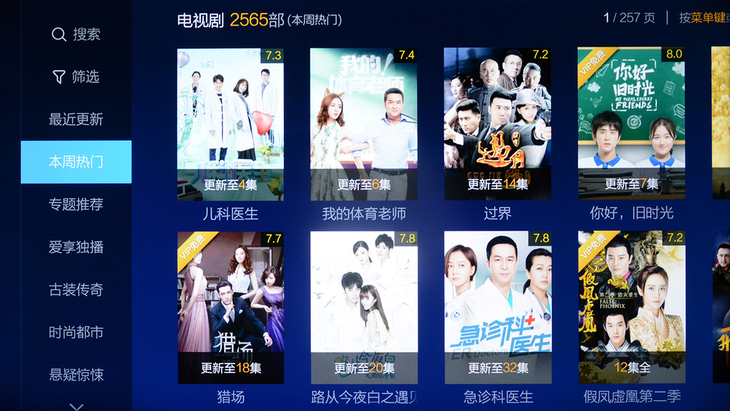Switch to 最近更新 category

(76, 119)
